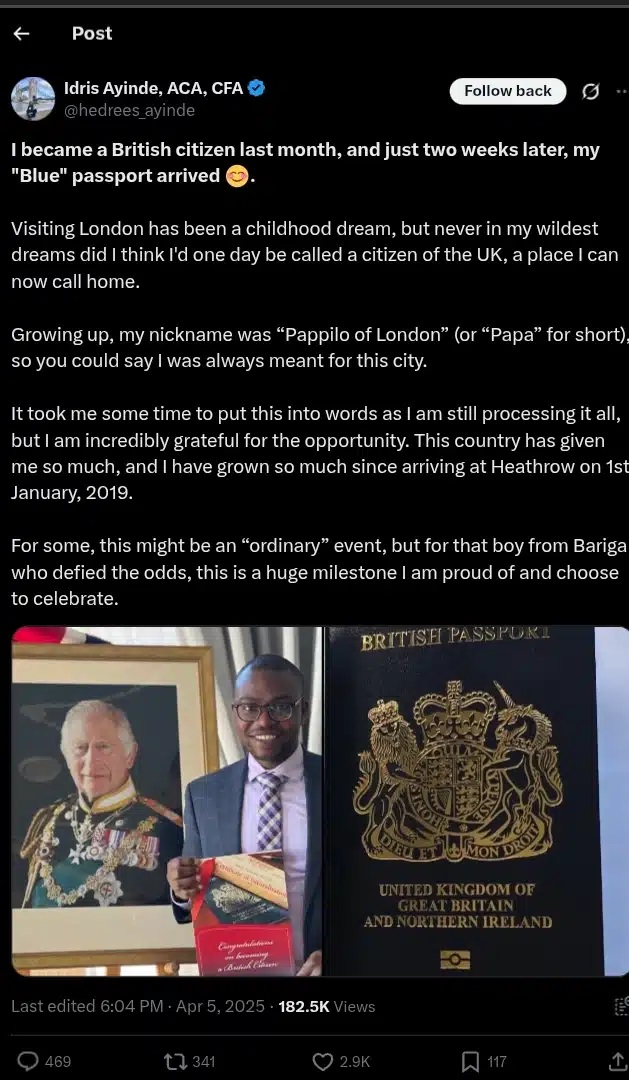Share this post
629x1080 pixels.
(x=617, y=1061)
